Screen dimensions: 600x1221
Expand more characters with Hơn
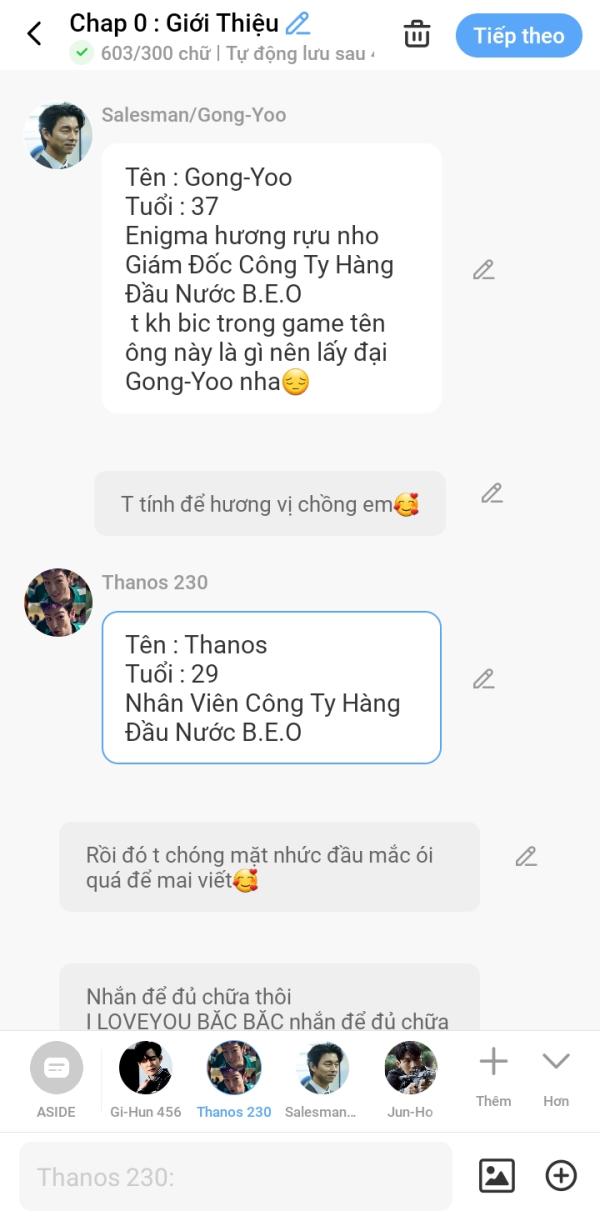(556, 1077)
